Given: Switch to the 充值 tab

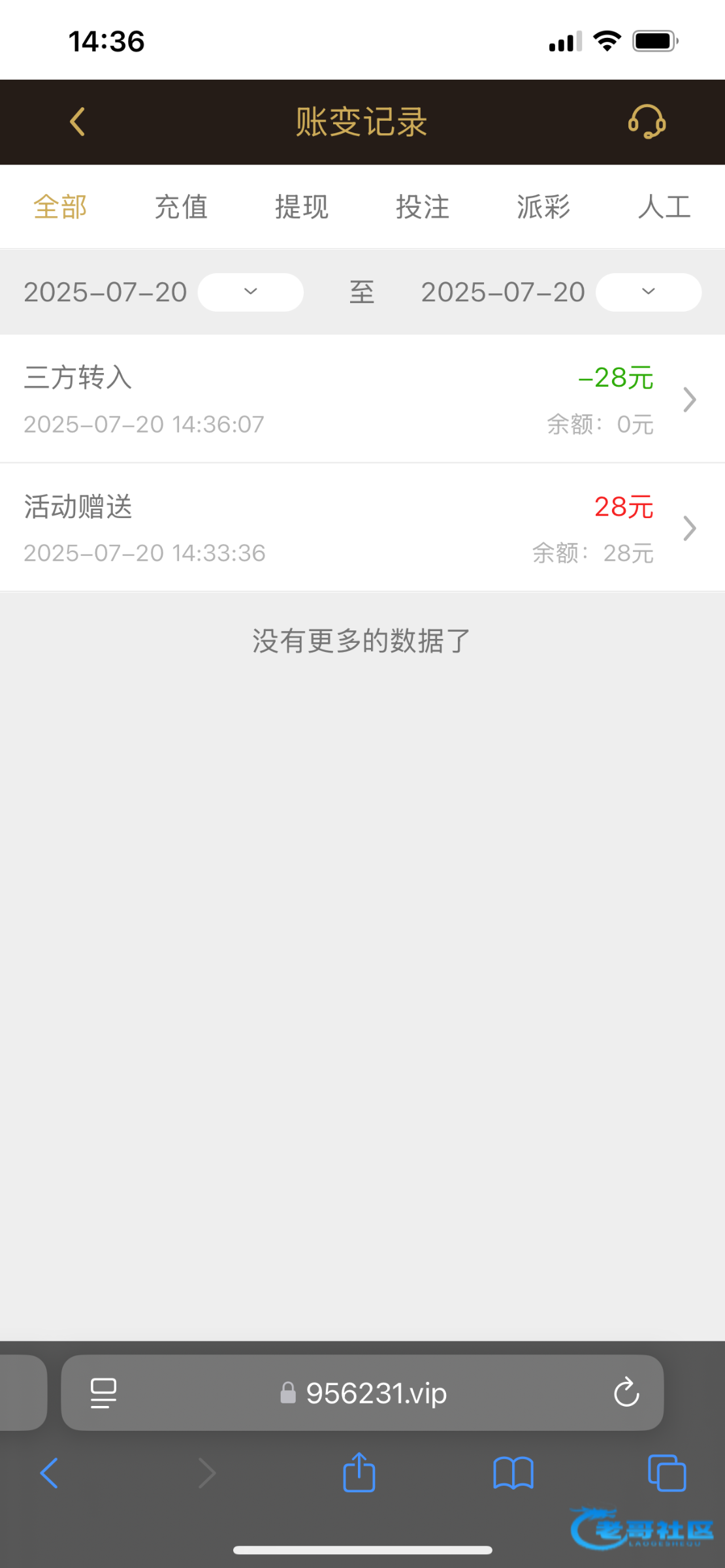Looking at the screenshot, I should pyautogui.click(x=181, y=207).
